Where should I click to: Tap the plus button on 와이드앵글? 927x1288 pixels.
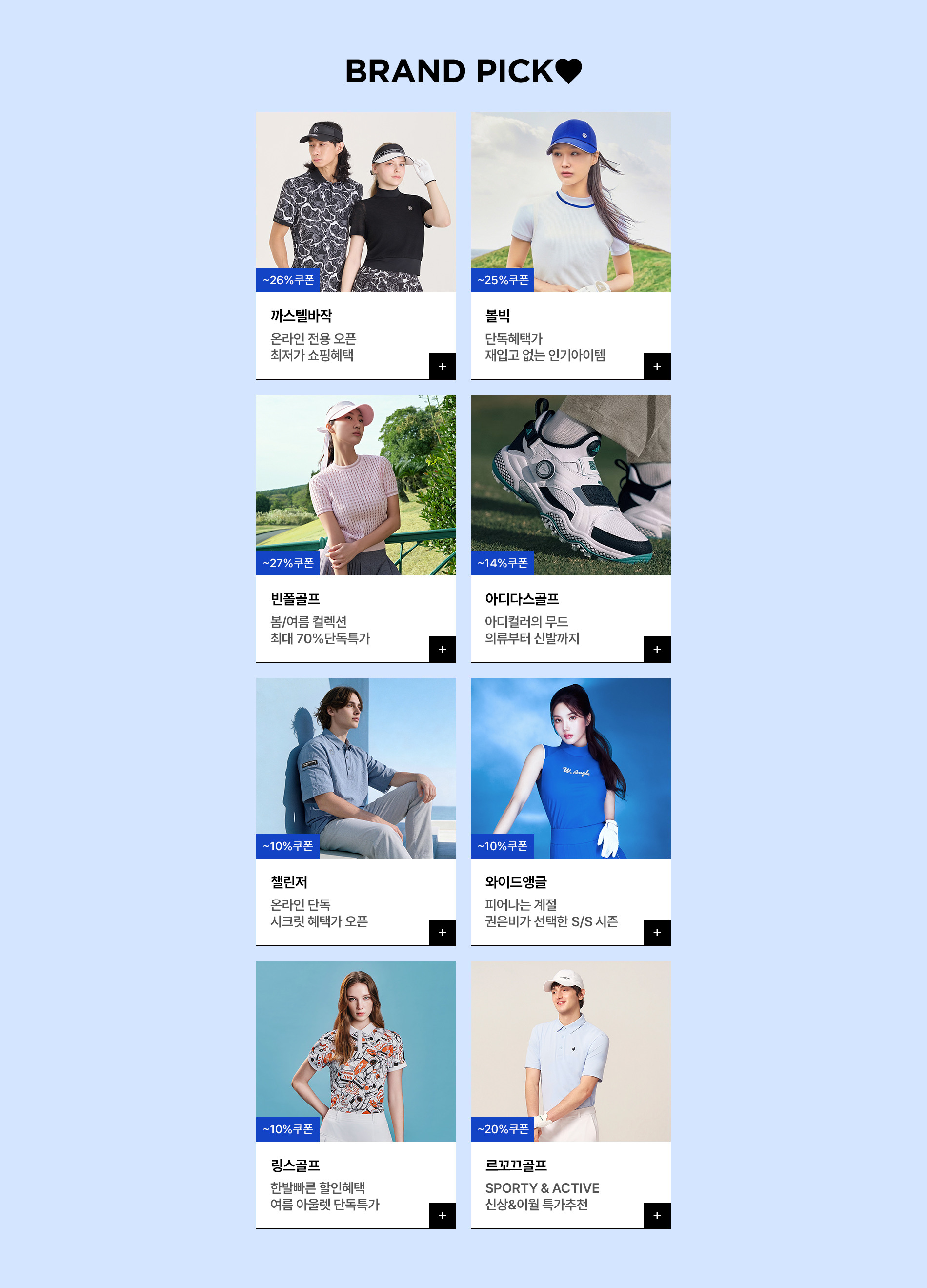point(657,933)
